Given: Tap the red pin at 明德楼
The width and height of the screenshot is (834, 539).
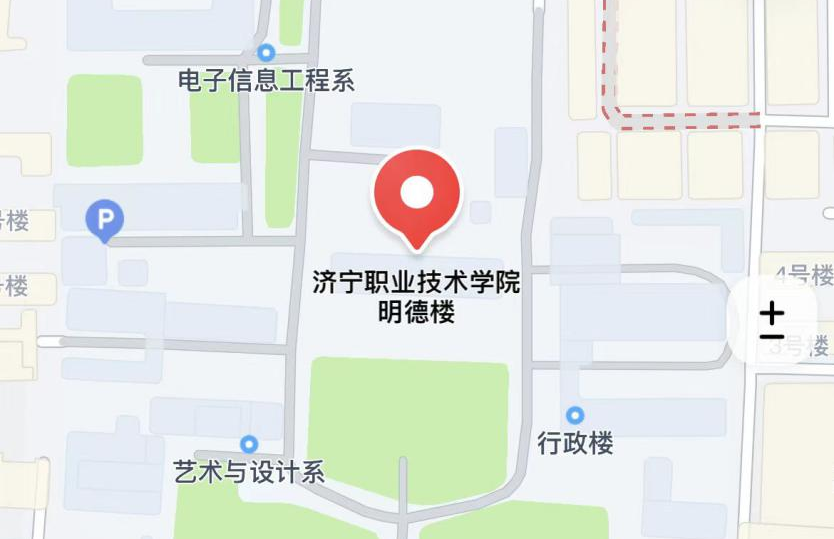Looking at the screenshot, I should [416, 195].
